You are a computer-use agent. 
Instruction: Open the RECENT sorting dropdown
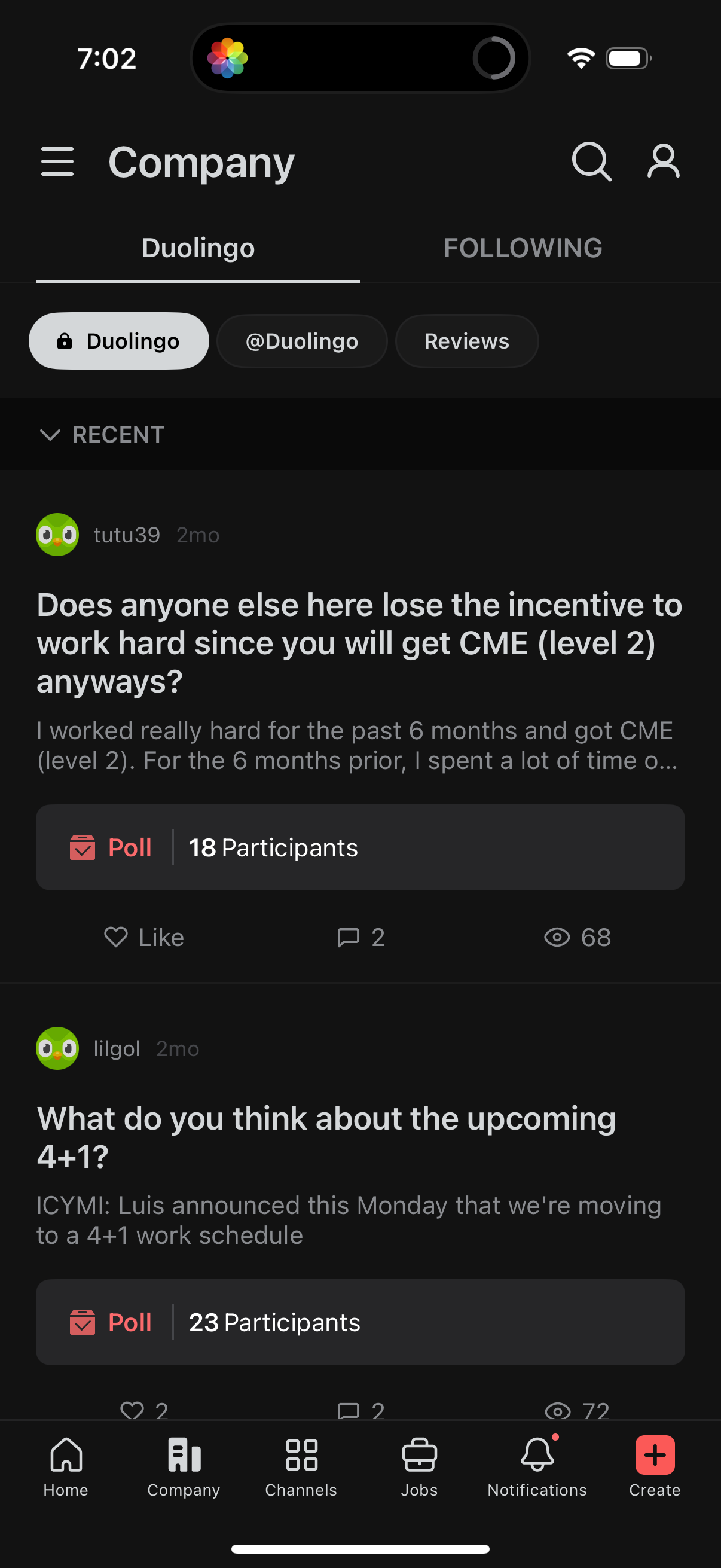[102, 434]
